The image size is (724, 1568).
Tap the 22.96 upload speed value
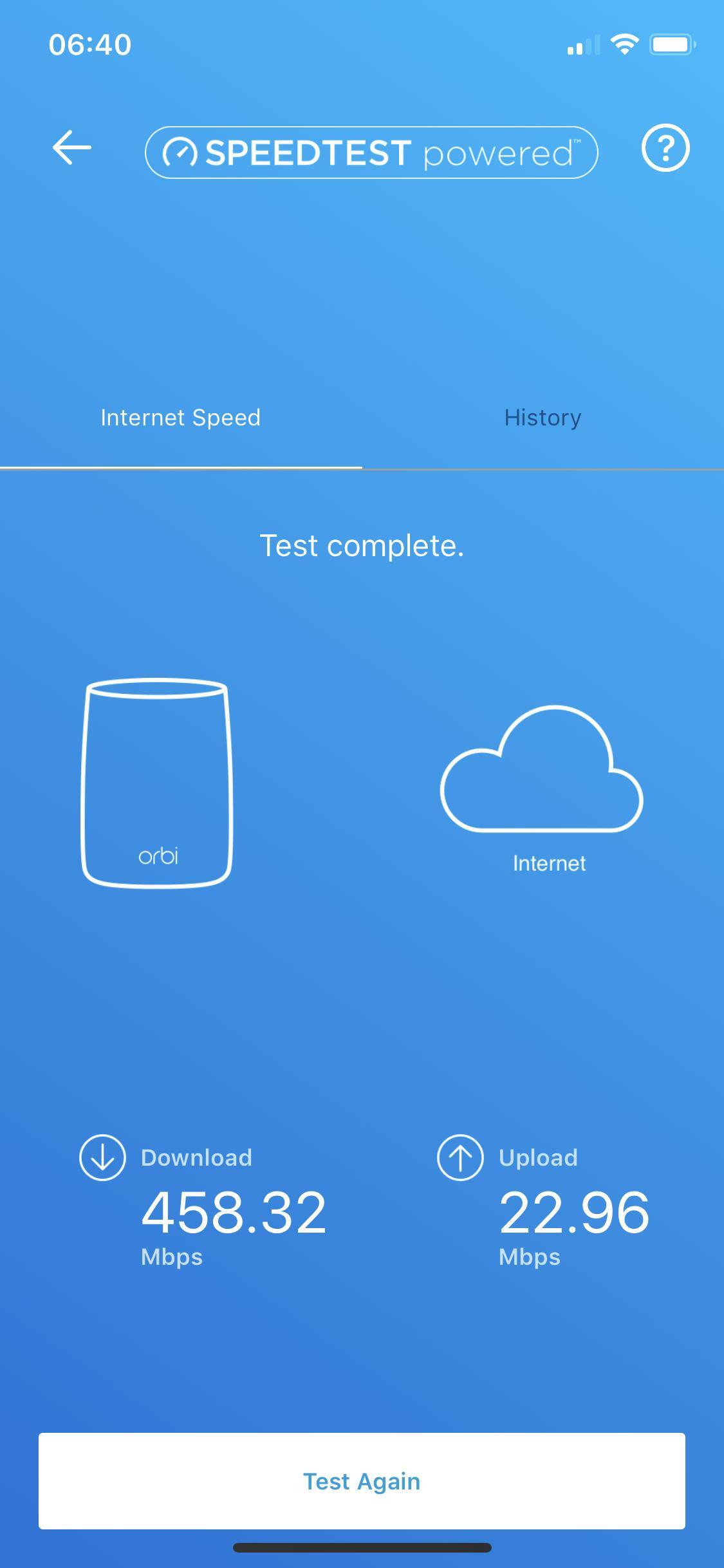point(577,1211)
